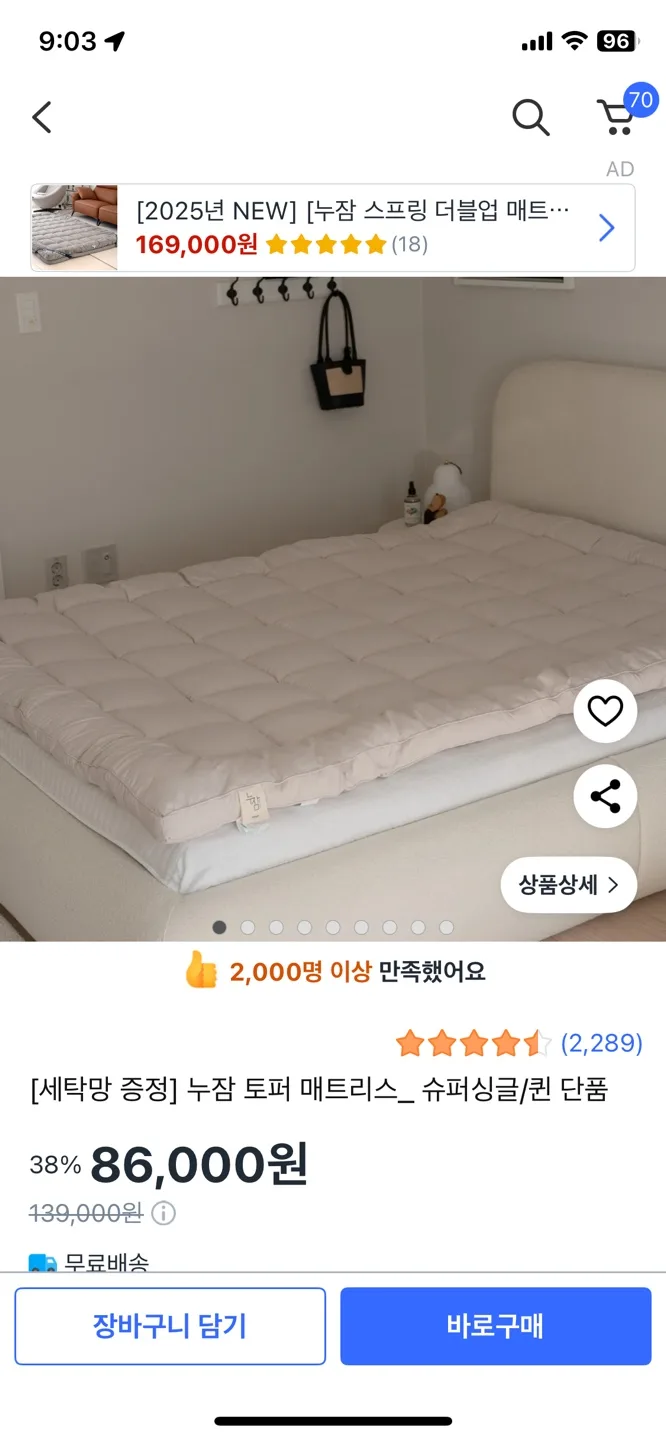The height and width of the screenshot is (1440, 666).
Task: Open 상품상세 product details
Action: [568, 885]
